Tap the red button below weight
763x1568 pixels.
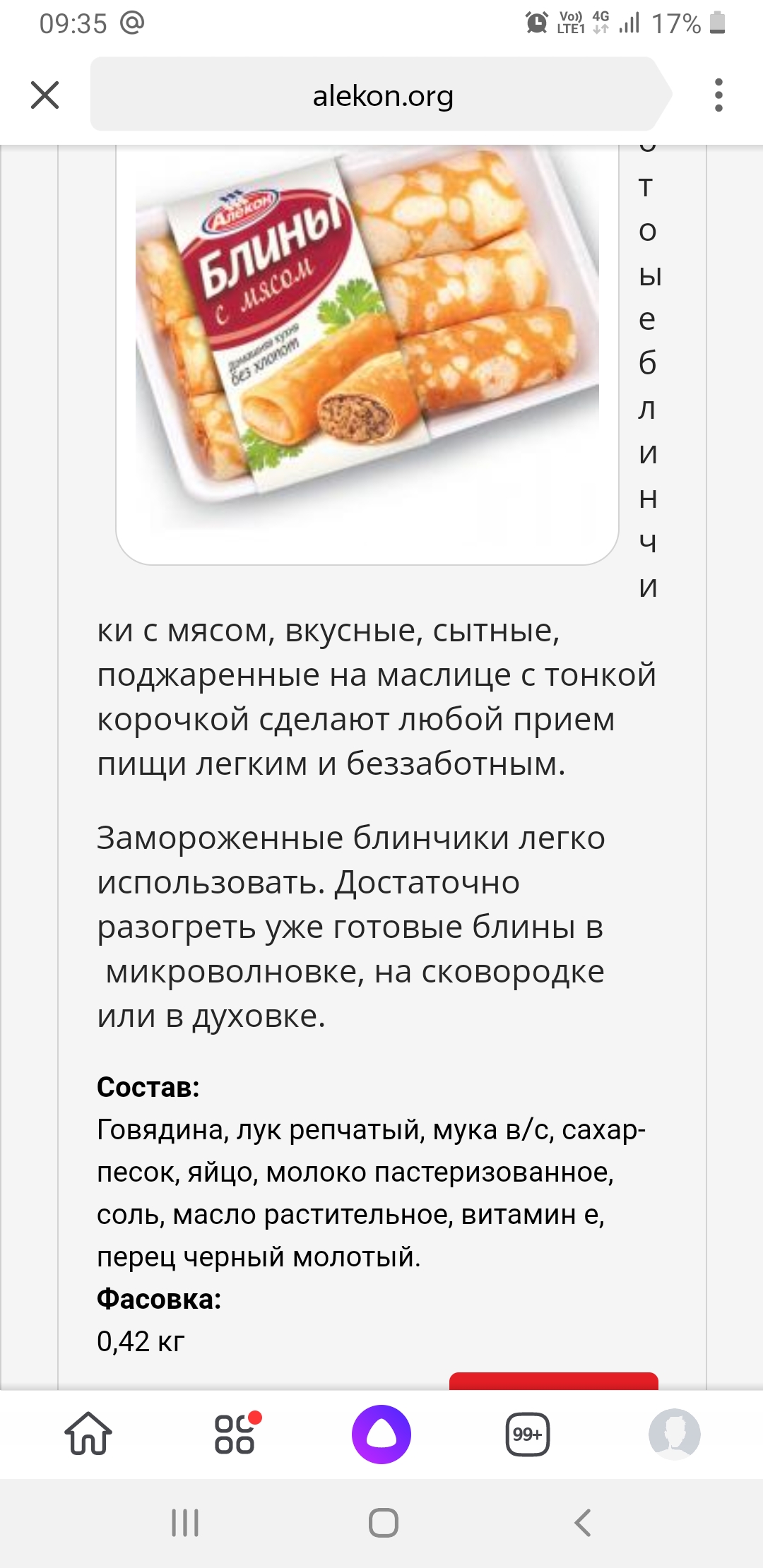[x=554, y=1381]
